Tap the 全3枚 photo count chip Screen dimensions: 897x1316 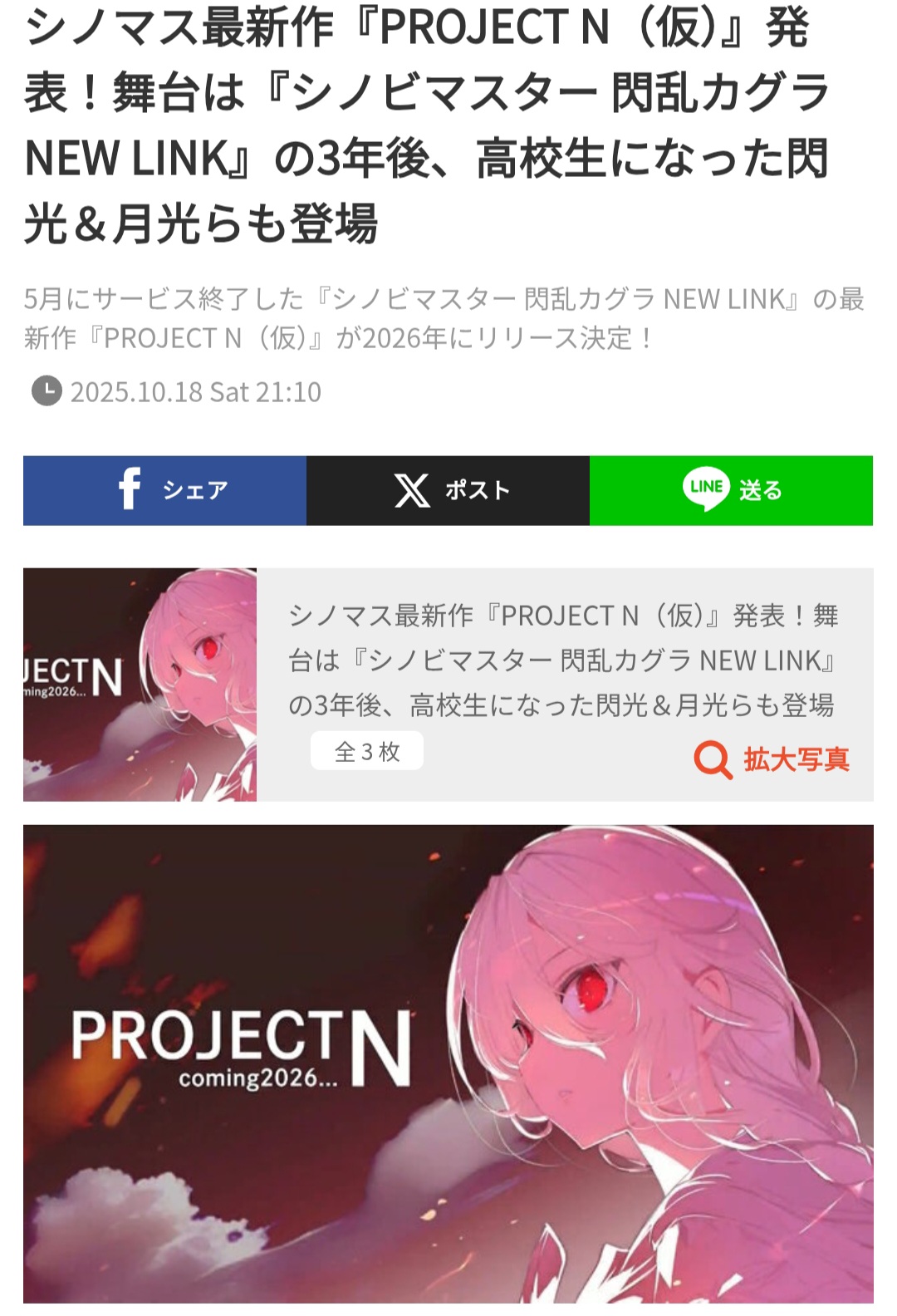[367, 751]
